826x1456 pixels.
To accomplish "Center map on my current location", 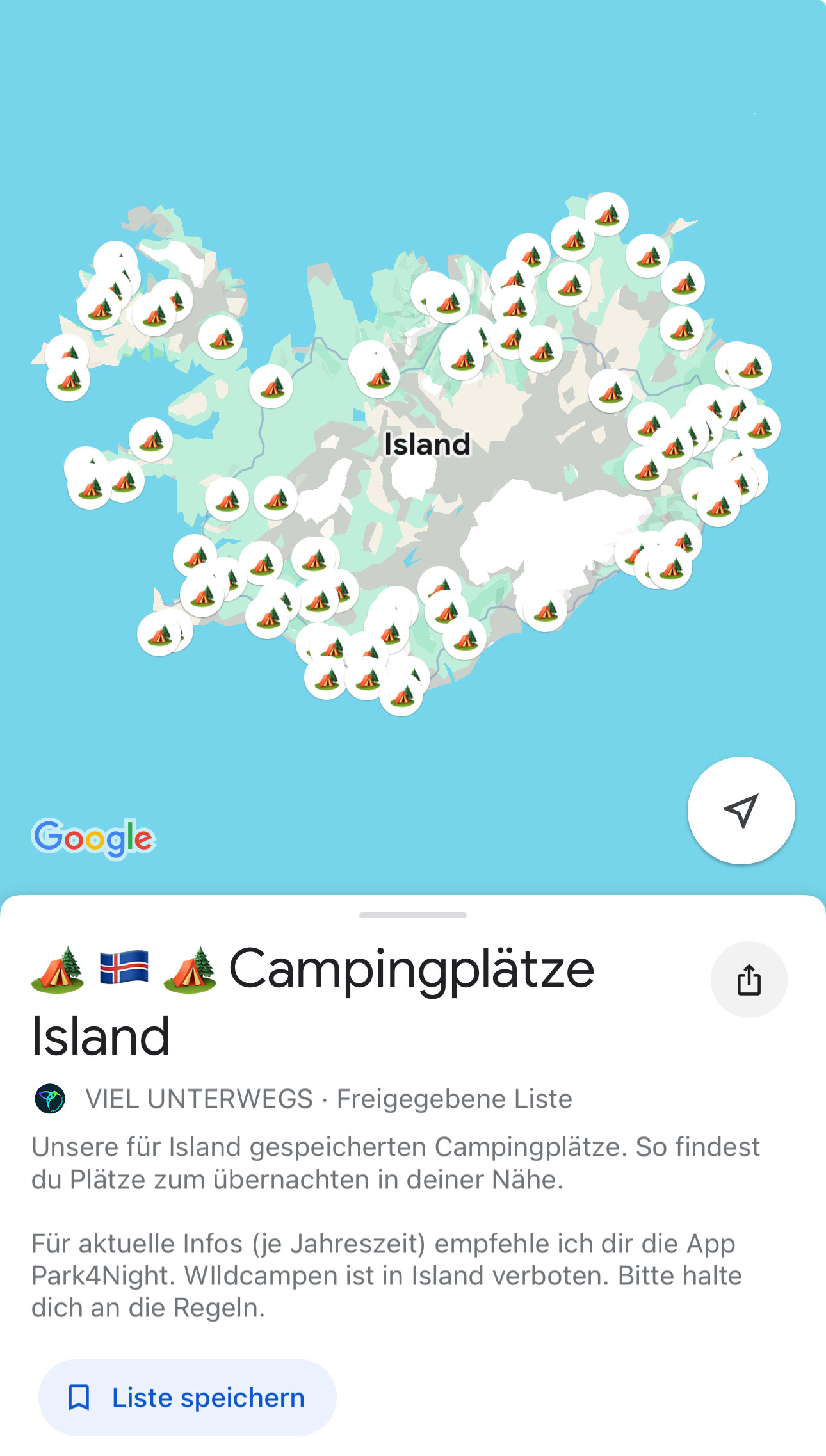I will click(741, 811).
